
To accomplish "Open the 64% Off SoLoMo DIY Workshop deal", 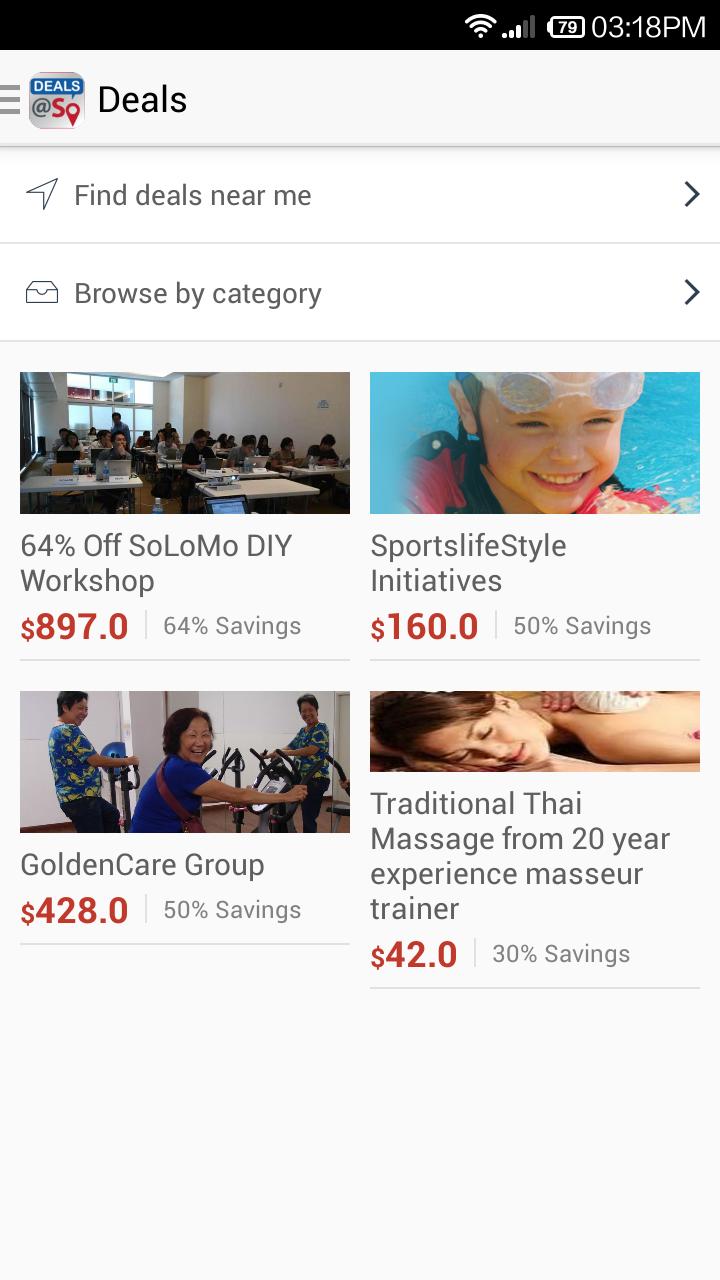I will pyautogui.click(x=185, y=510).
